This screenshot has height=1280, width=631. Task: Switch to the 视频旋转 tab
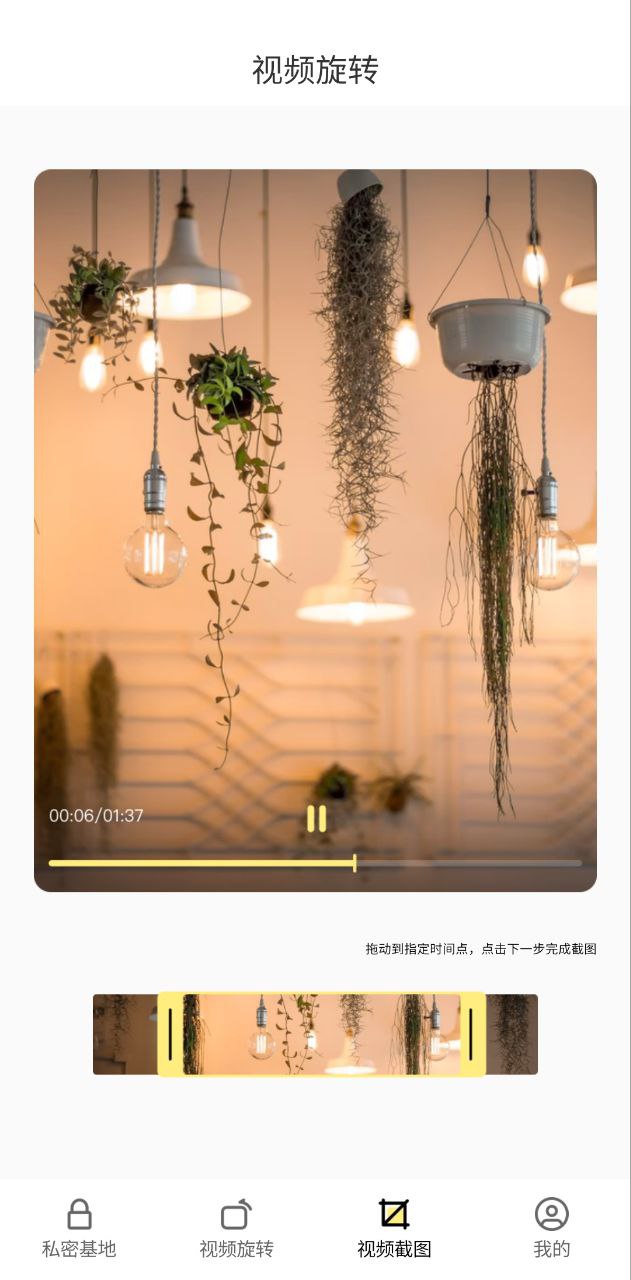236,1228
